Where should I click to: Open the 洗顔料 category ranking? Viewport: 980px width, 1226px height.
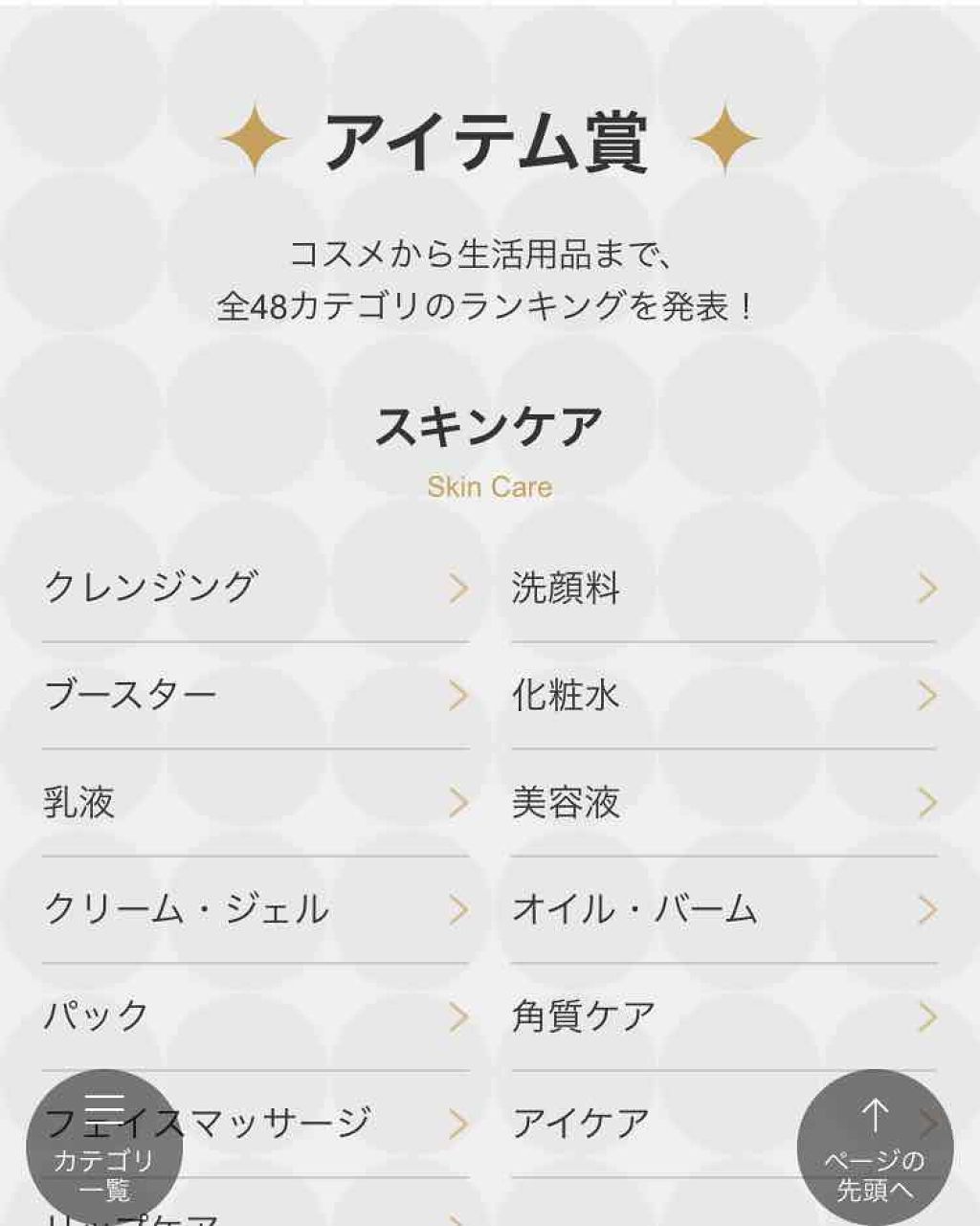[723, 588]
